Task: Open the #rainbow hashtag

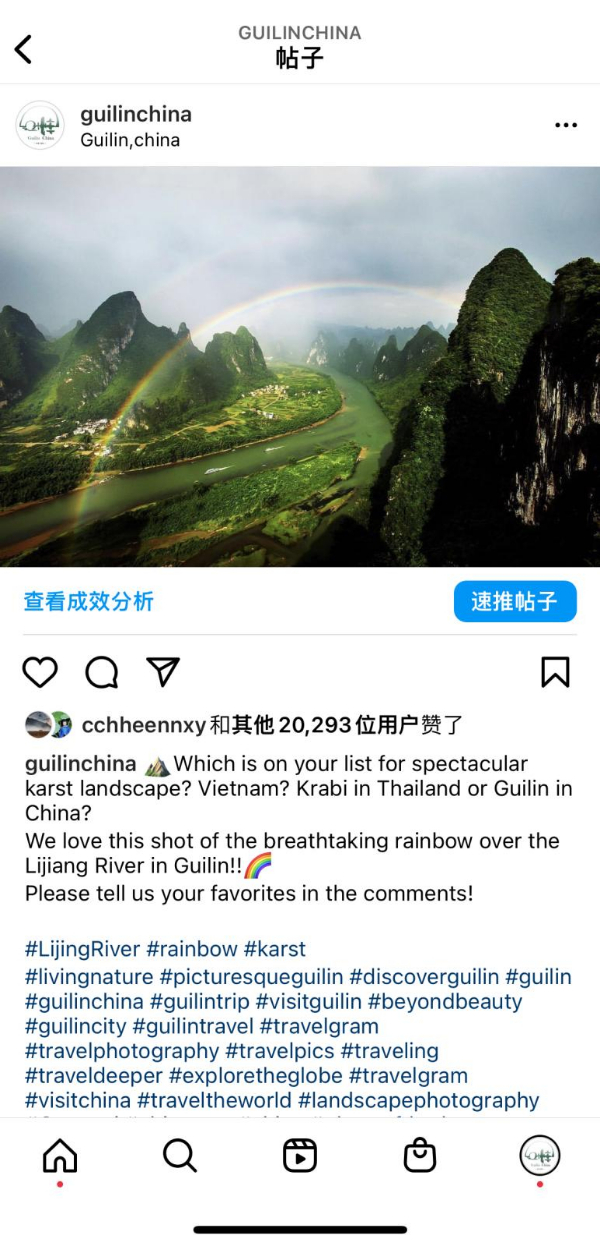Action: click(192, 948)
